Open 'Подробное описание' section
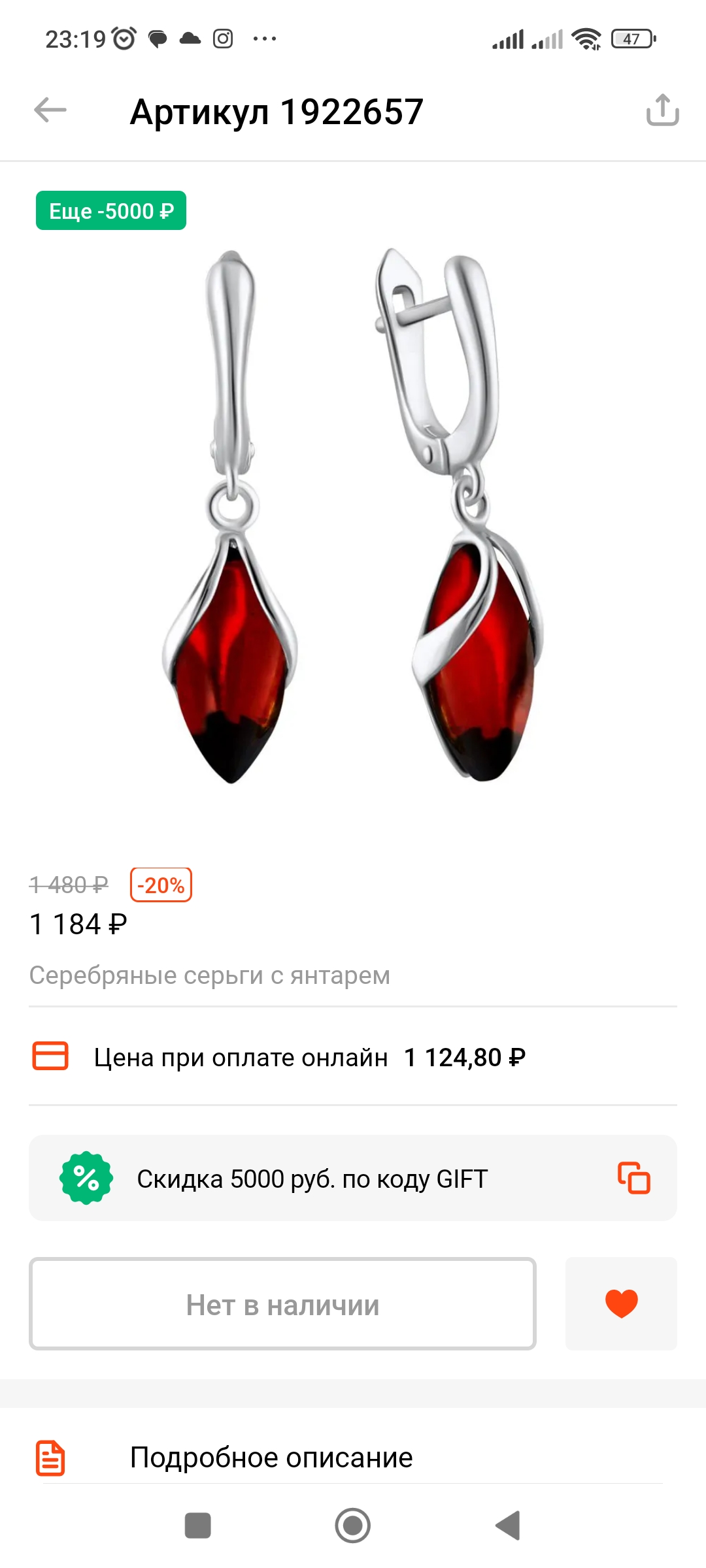 pos(353,1458)
